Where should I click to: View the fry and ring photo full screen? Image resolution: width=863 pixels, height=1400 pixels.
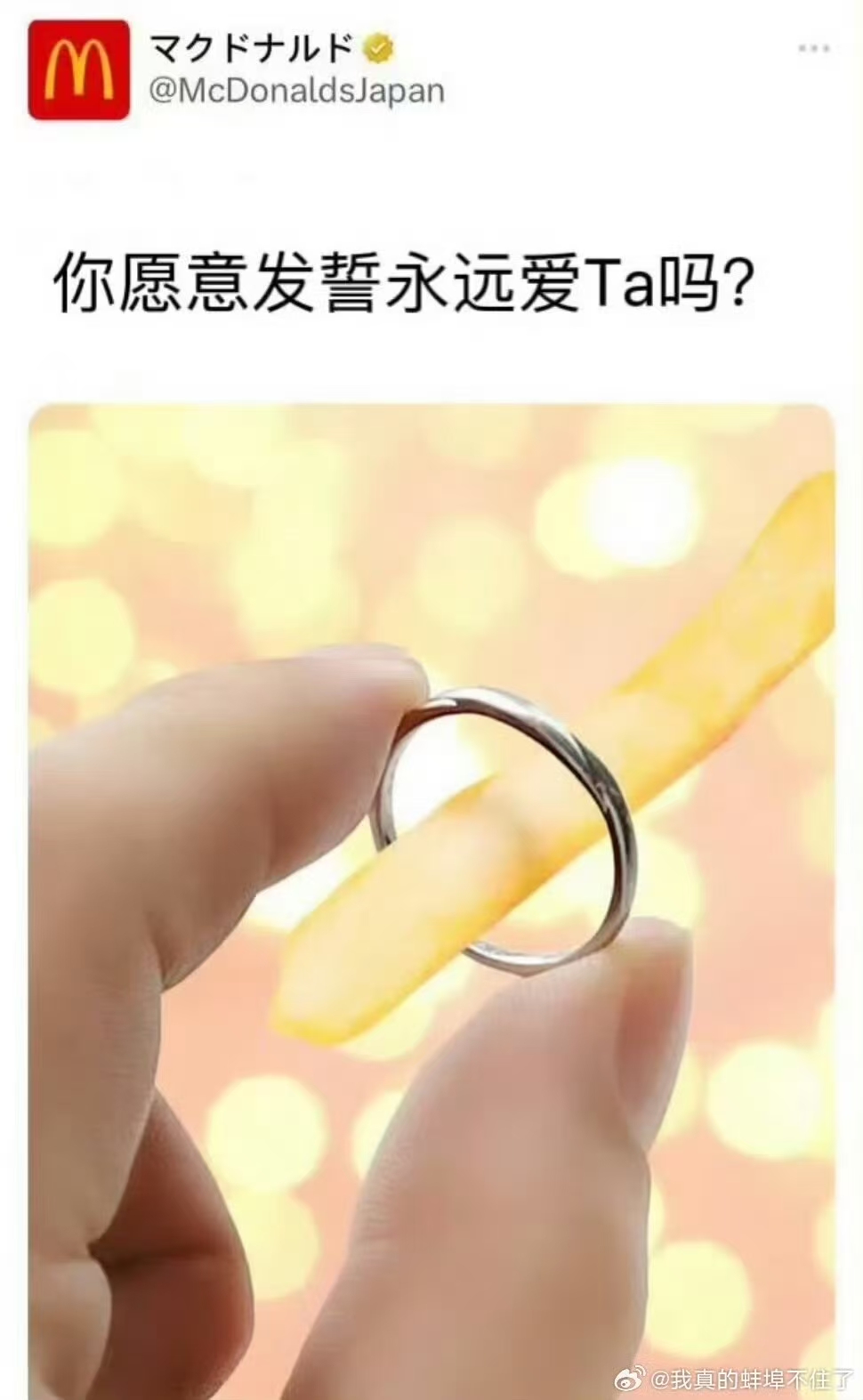(x=431, y=901)
